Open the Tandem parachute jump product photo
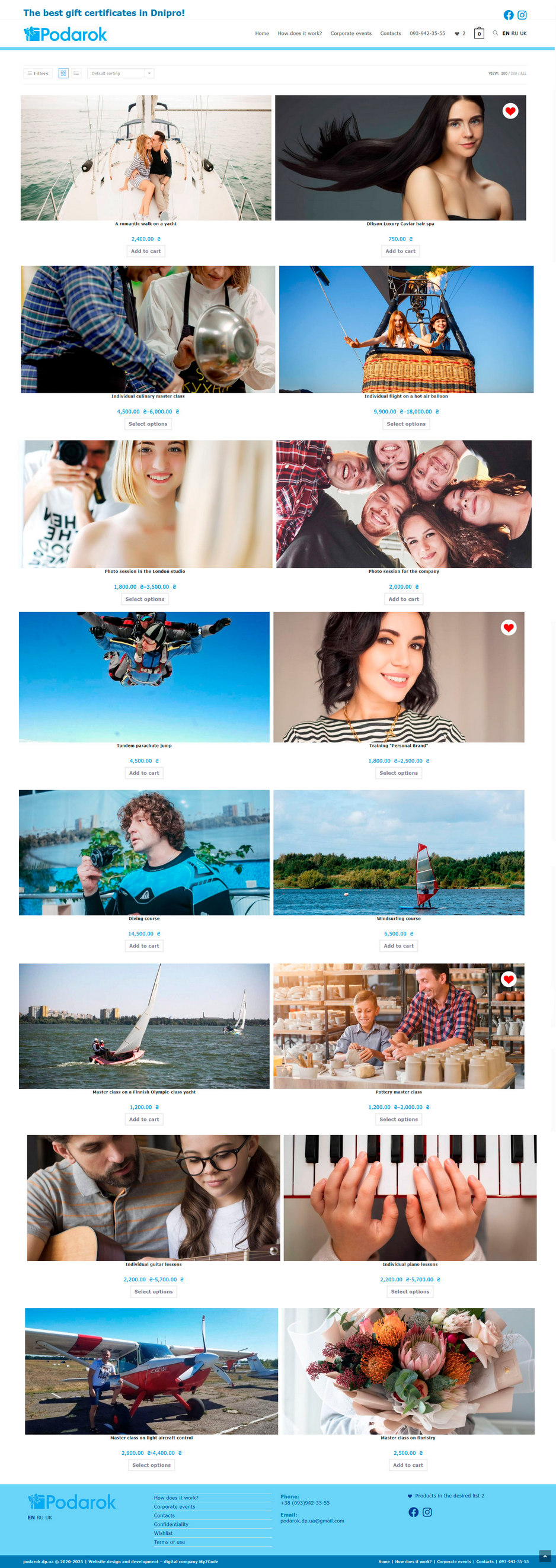 pyautogui.click(x=144, y=676)
